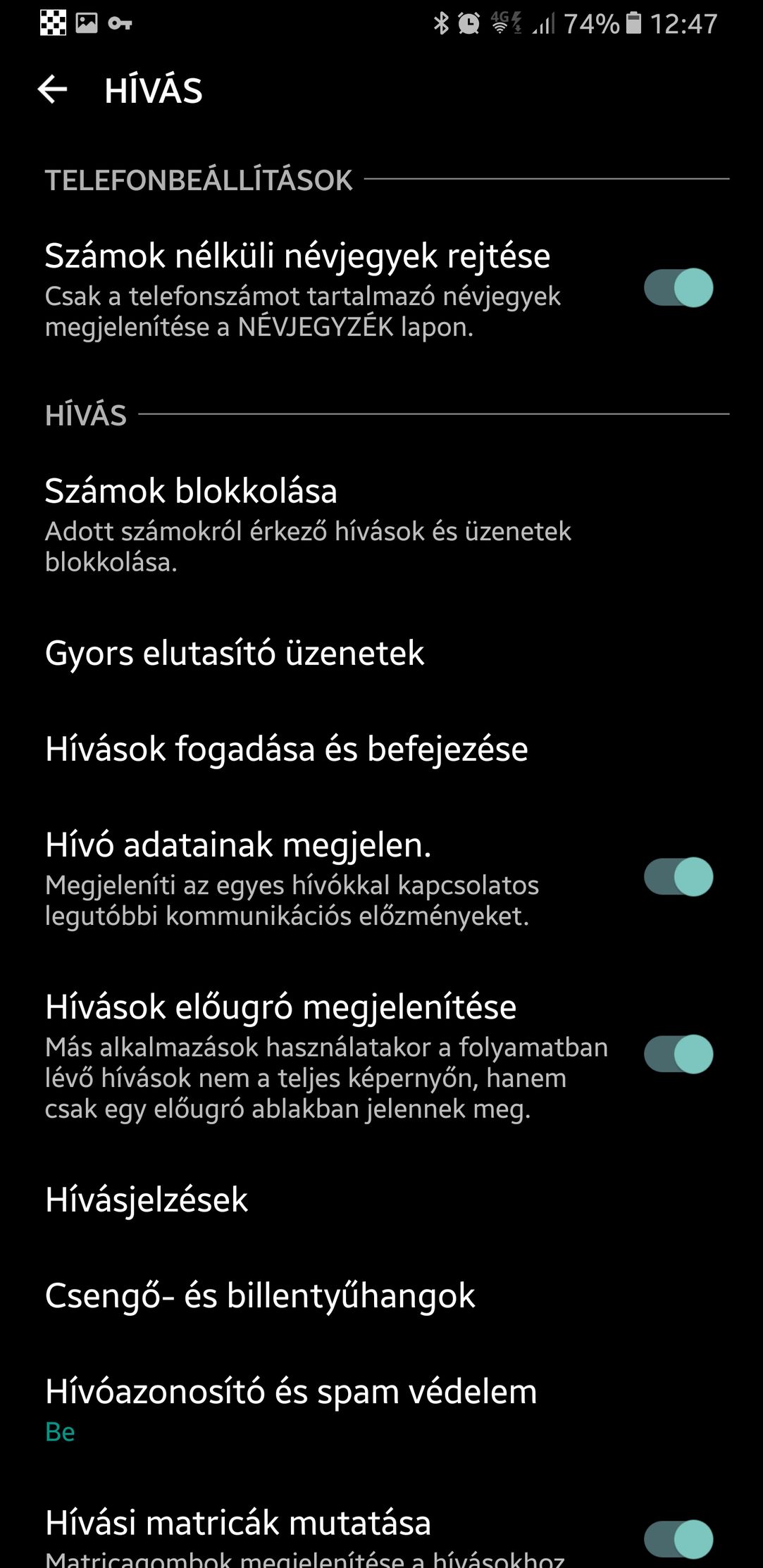Open Hívásjelzések settings
Viewport: 763px width, 1568px height.
point(381,1200)
